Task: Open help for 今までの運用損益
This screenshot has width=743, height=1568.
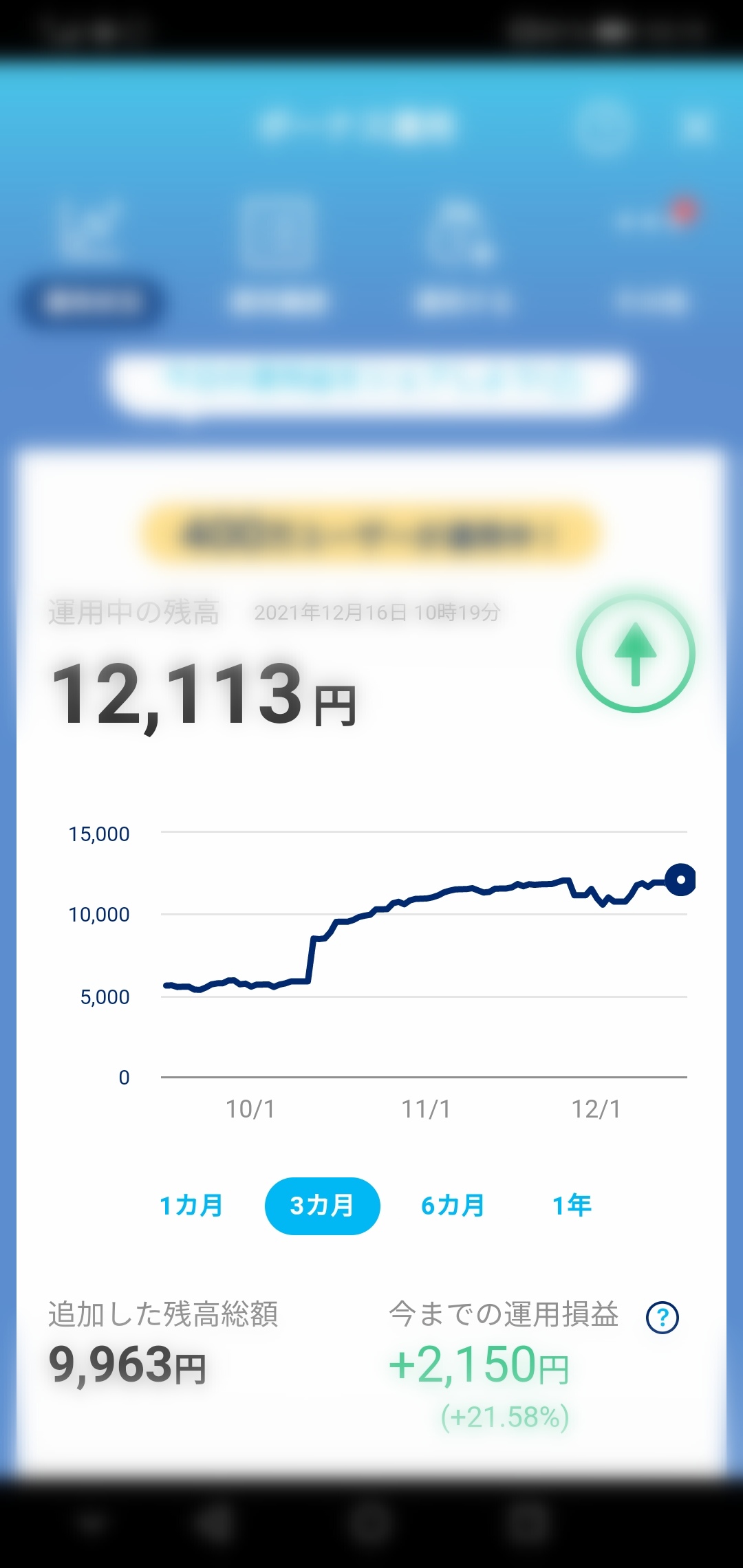Action: 663,1317
